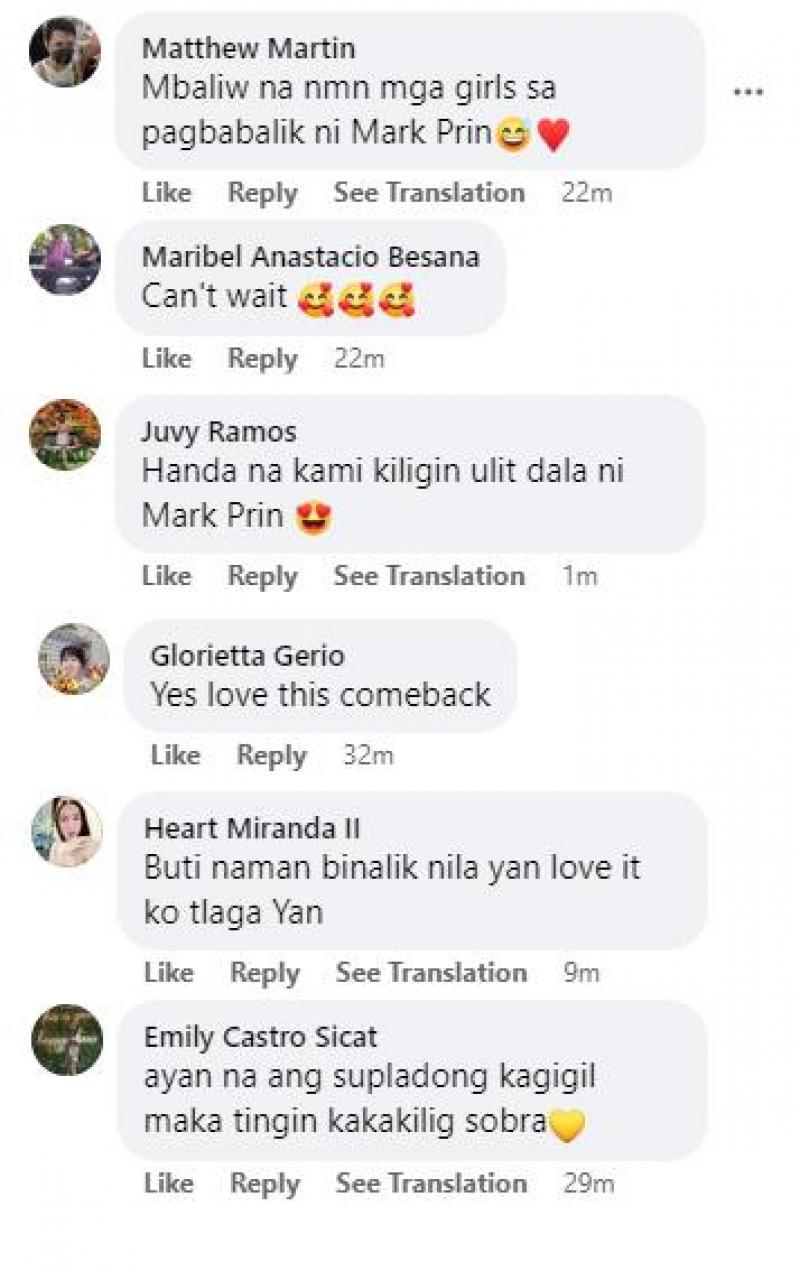Reply to Emily Castro Sicat's comment

(x=264, y=1184)
